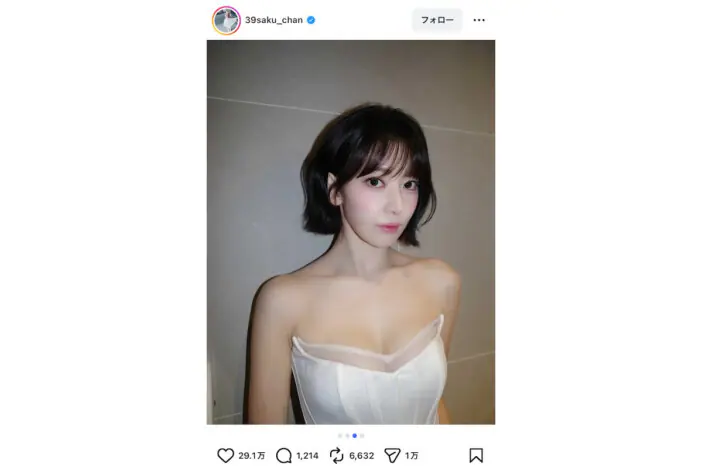The image size is (702, 468).
Task: Repost using the arrows icon
Action: point(337,455)
